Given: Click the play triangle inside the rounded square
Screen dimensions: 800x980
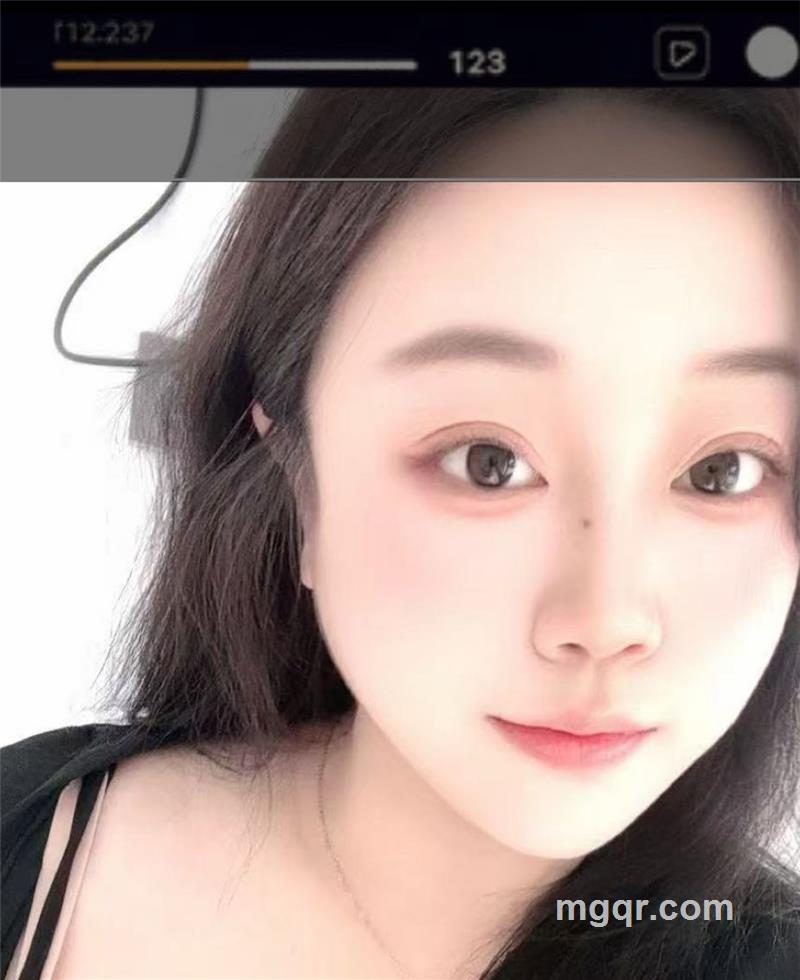Looking at the screenshot, I should 684,55.
